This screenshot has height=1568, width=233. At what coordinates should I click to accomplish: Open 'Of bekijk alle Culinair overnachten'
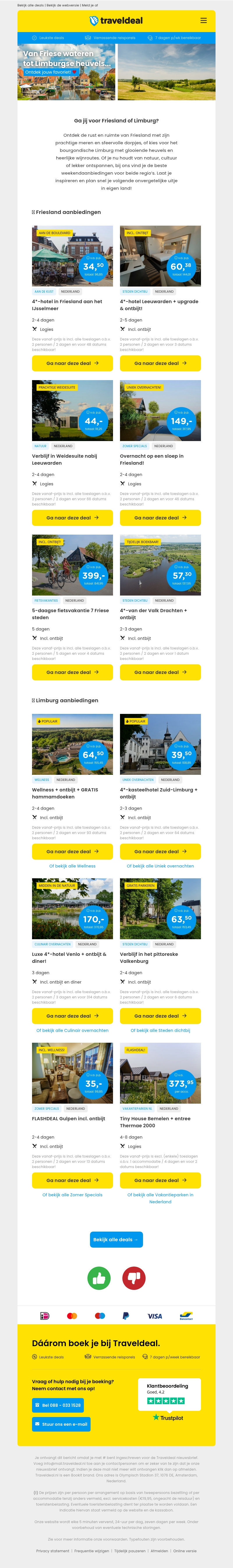pos(73,1030)
